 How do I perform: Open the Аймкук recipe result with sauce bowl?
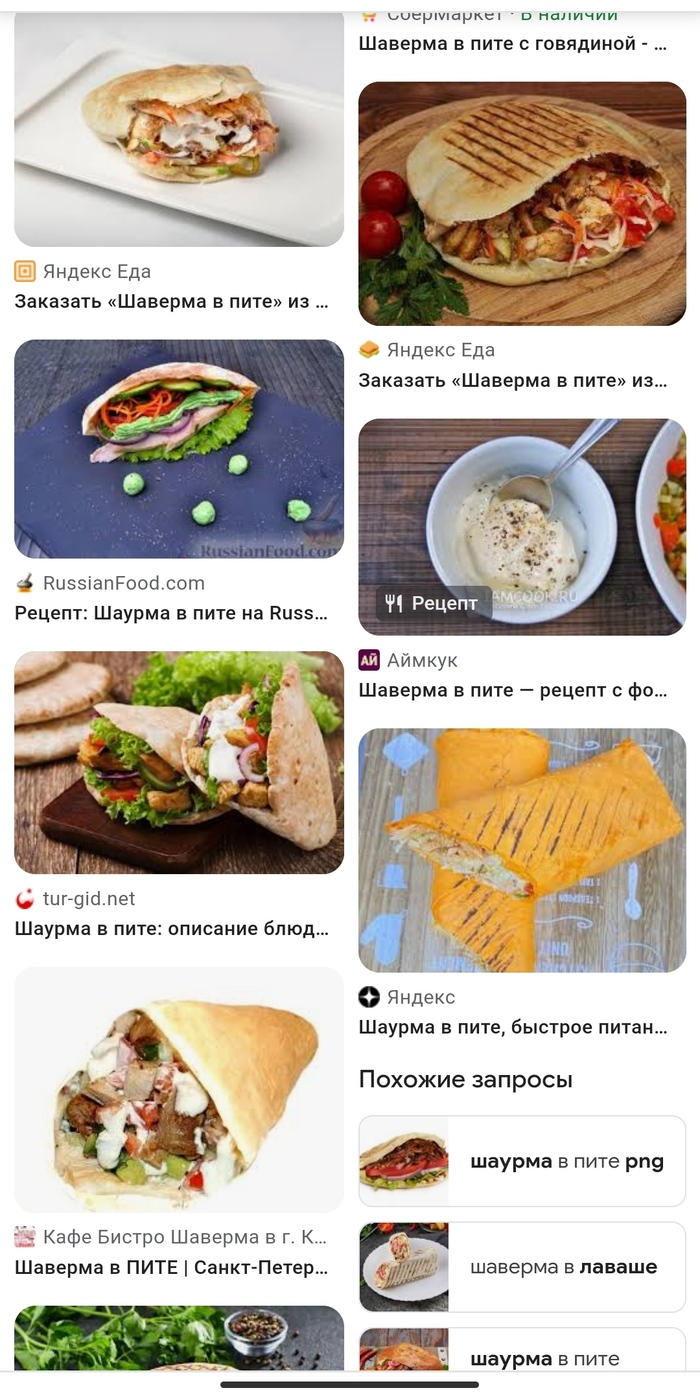coord(522,527)
